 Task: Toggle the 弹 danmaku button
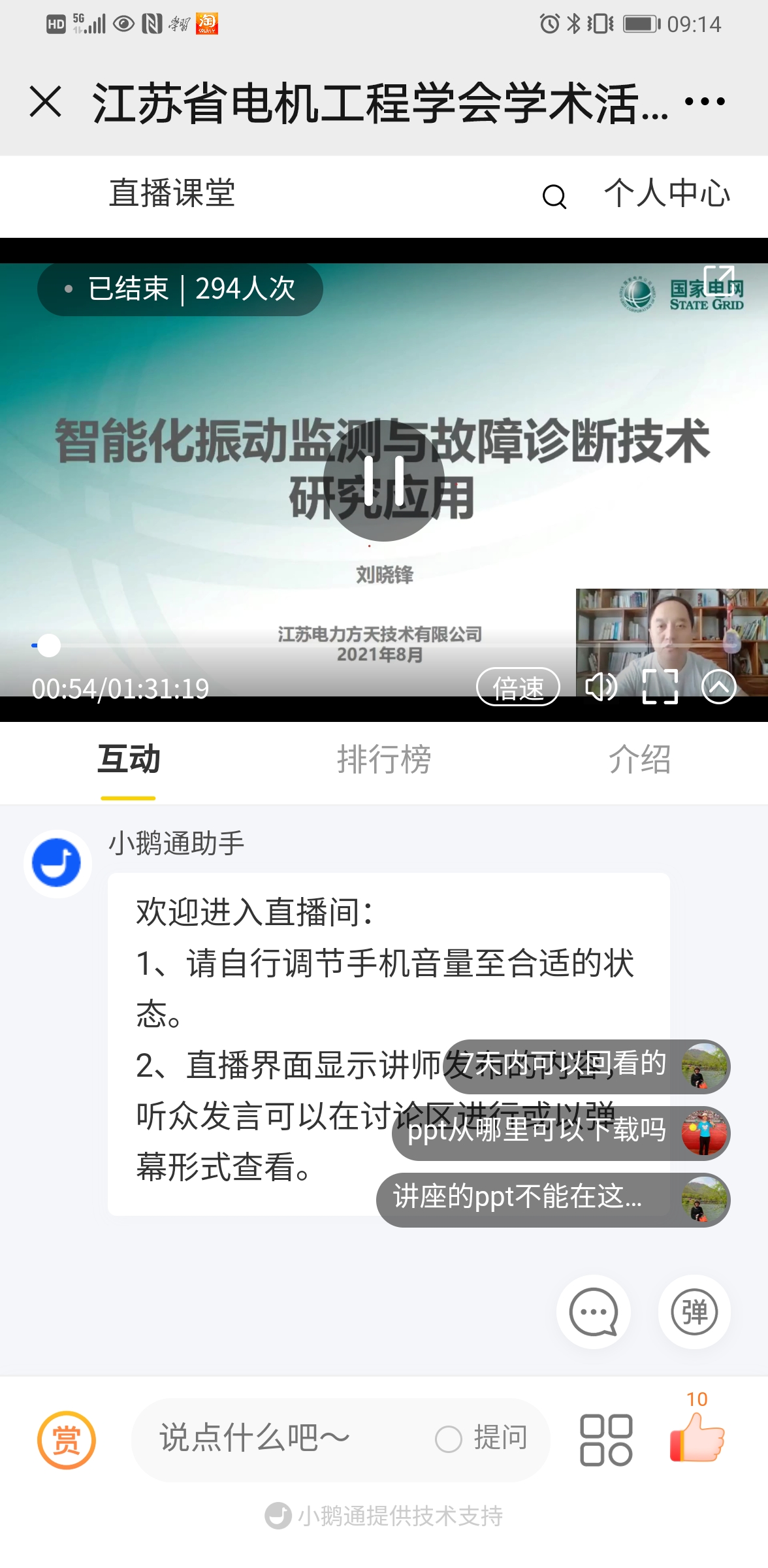694,1312
